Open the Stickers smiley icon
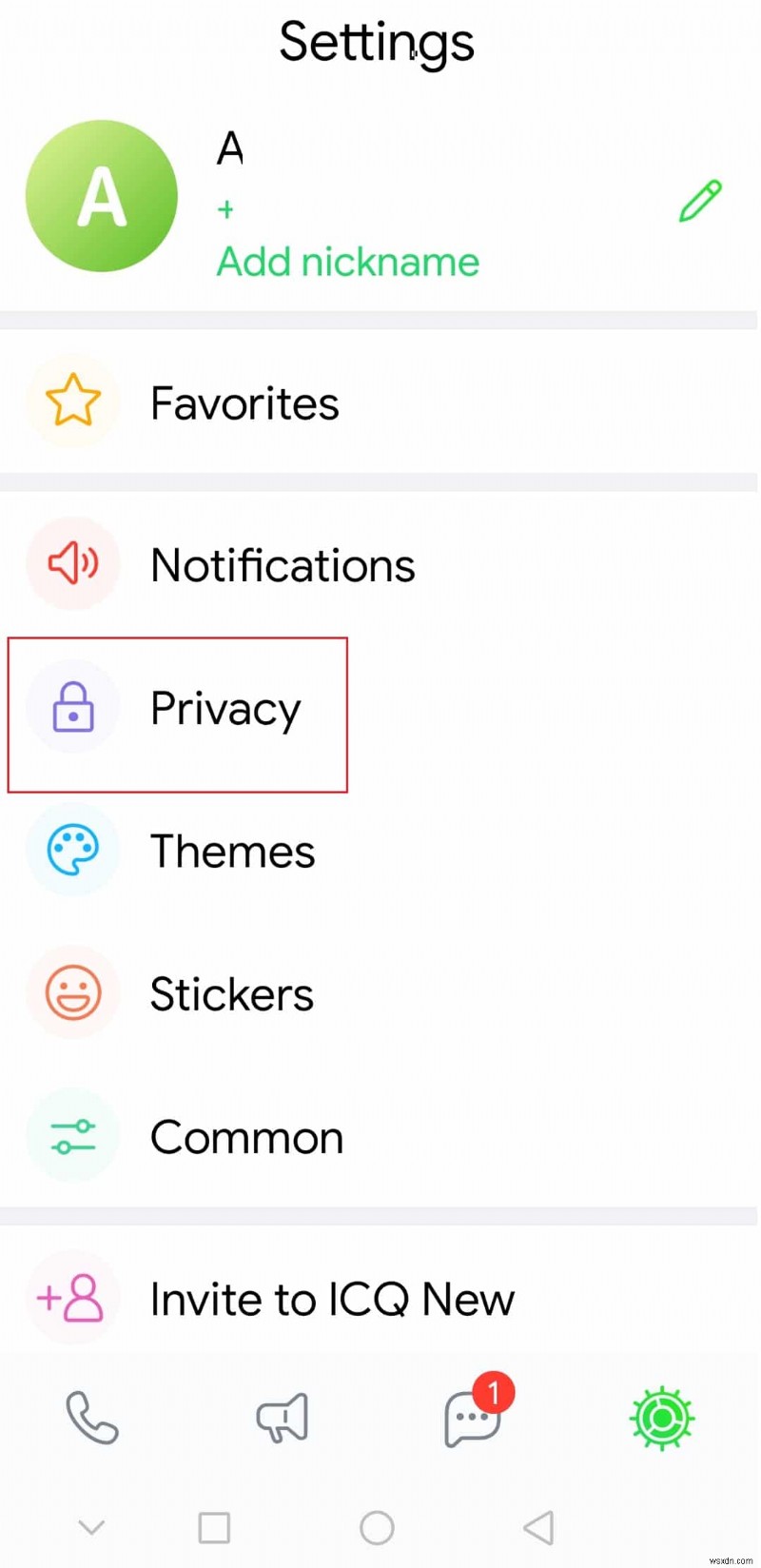 72,992
